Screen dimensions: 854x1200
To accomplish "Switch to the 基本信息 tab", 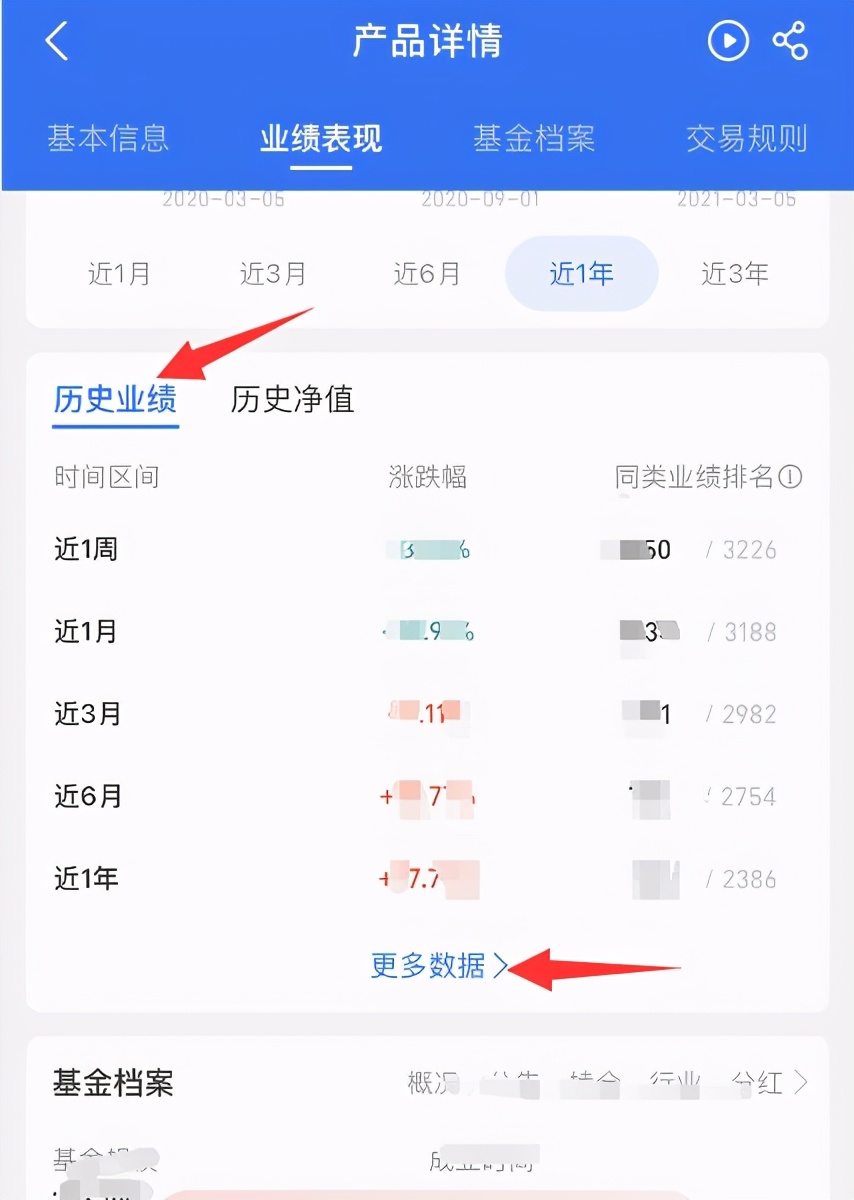I will coord(107,140).
